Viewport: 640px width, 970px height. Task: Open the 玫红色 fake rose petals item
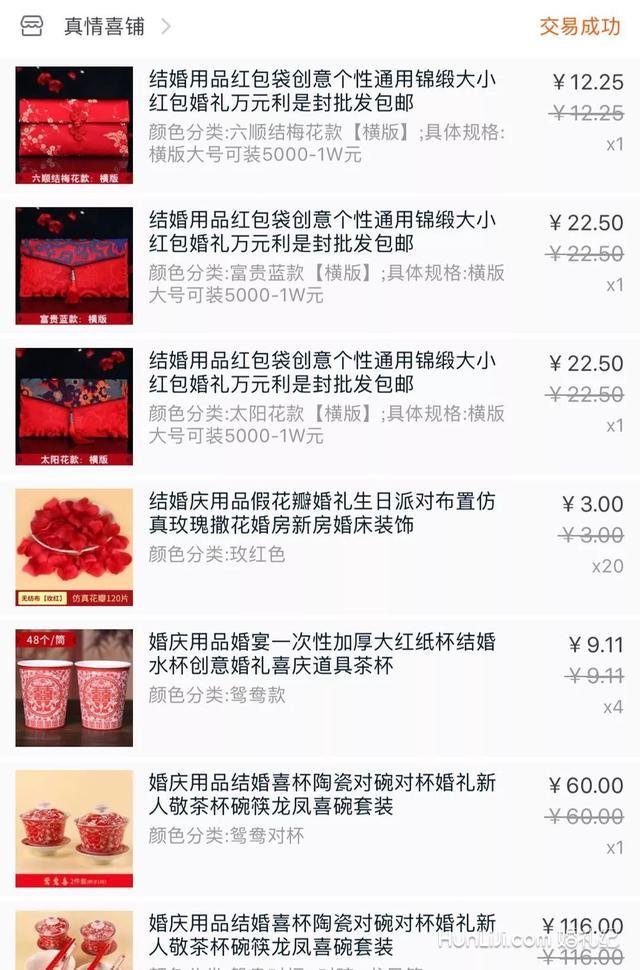(322, 513)
